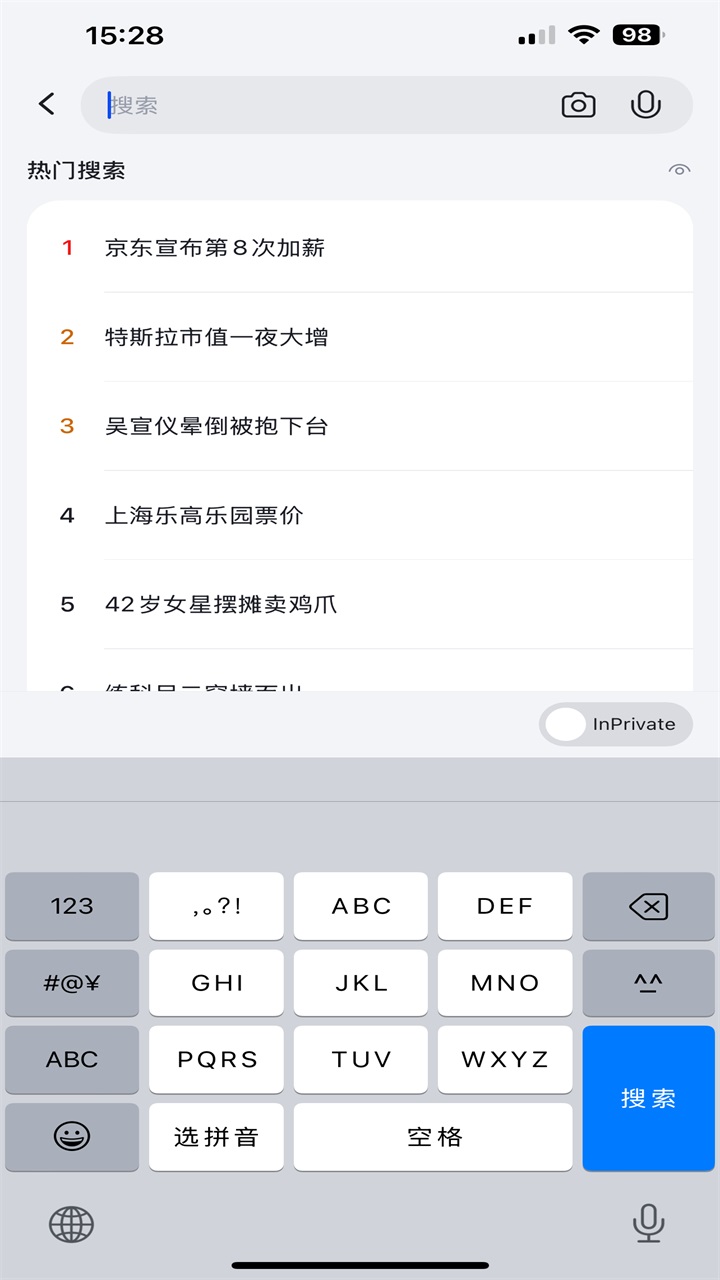Open the emoji keyboard
This screenshot has width=720, height=1280.
point(72,1137)
